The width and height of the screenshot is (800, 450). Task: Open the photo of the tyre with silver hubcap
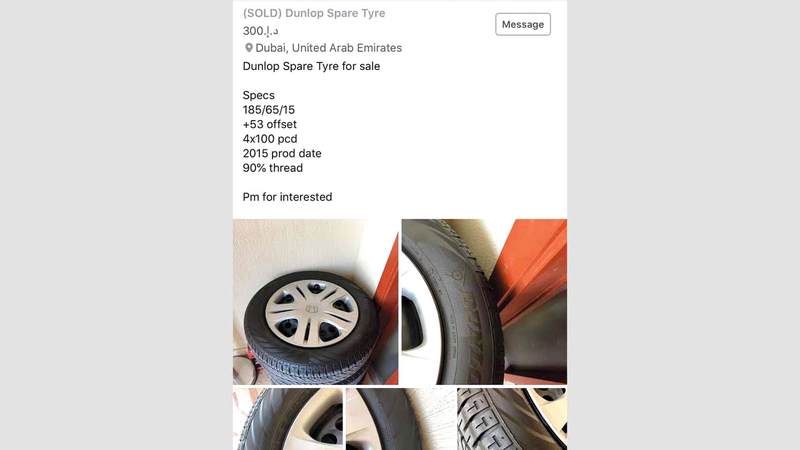(x=315, y=301)
